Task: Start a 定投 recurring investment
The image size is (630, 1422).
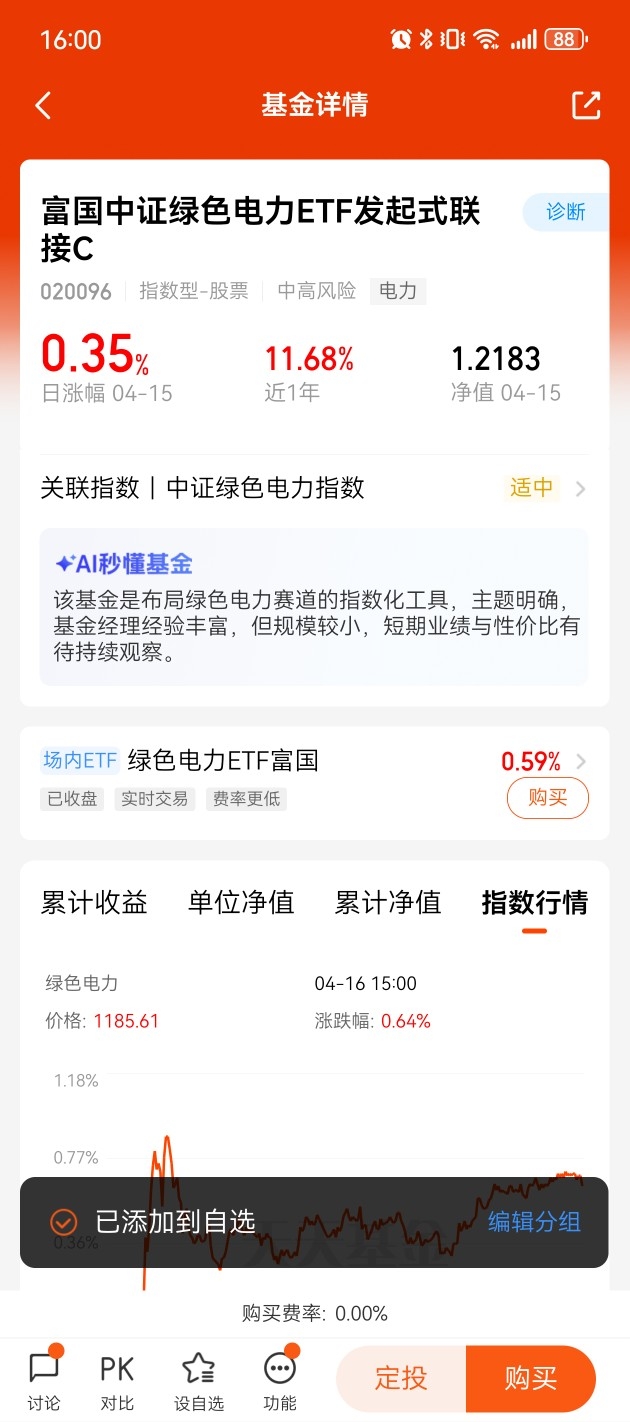Action: pyautogui.click(x=401, y=1378)
